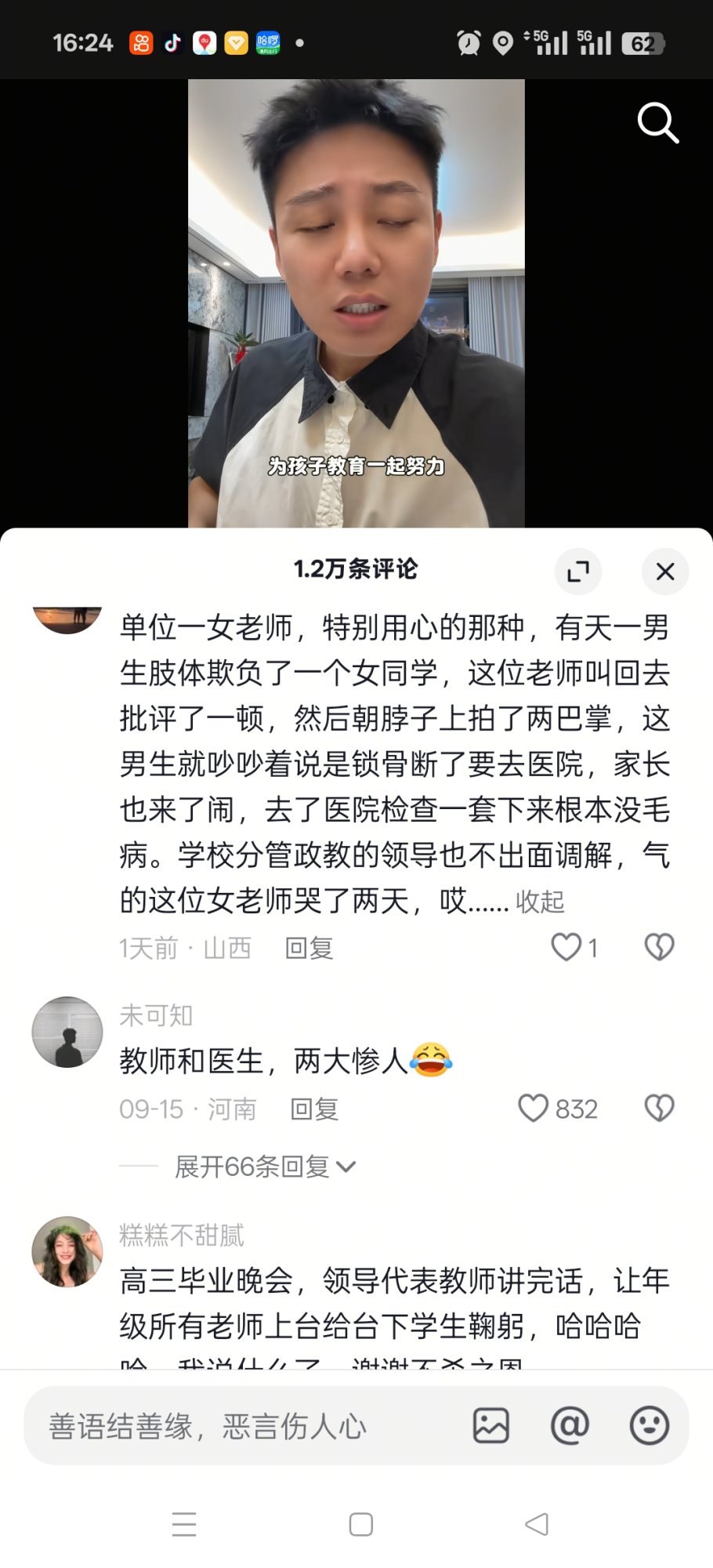Attach an image to the comment

(x=491, y=1425)
